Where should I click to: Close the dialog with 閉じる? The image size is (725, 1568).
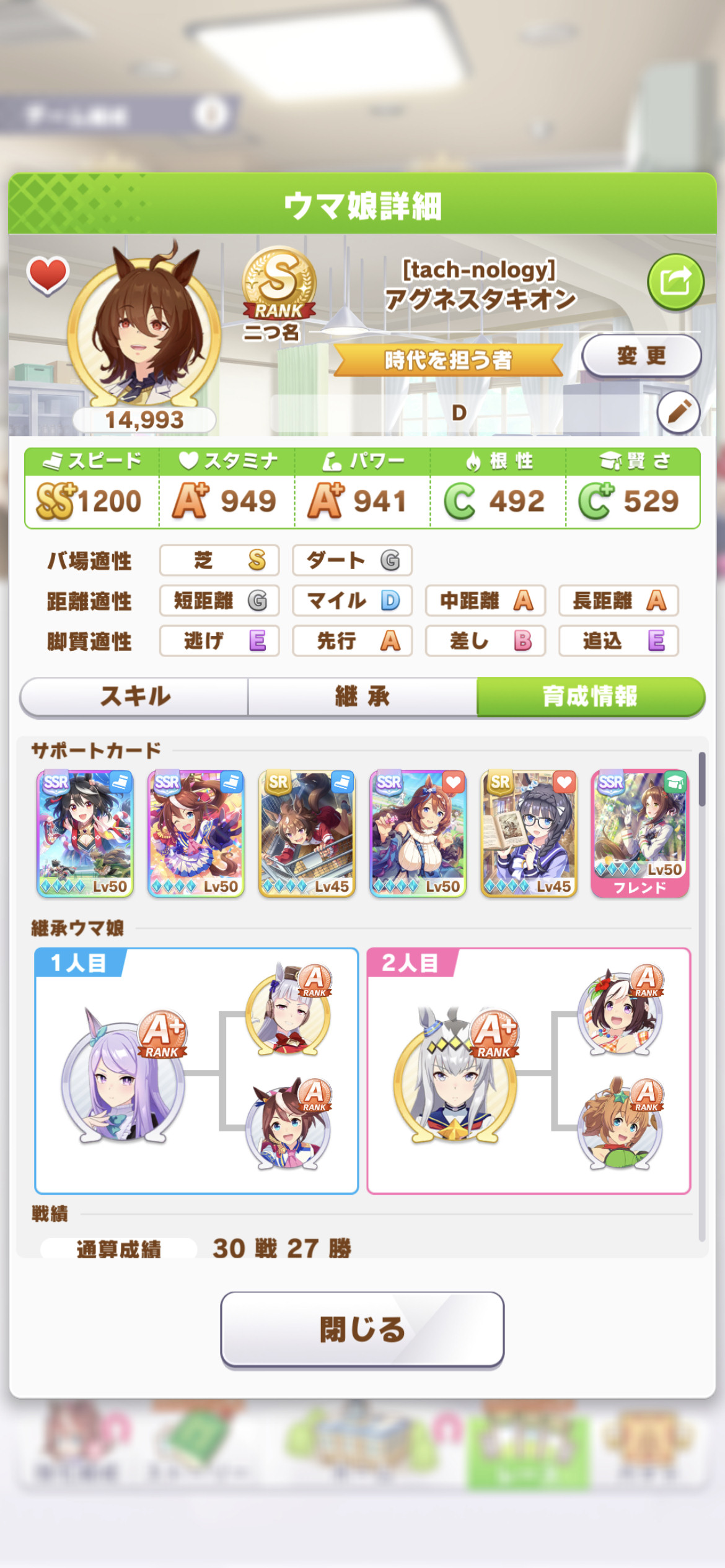pos(362,1329)
